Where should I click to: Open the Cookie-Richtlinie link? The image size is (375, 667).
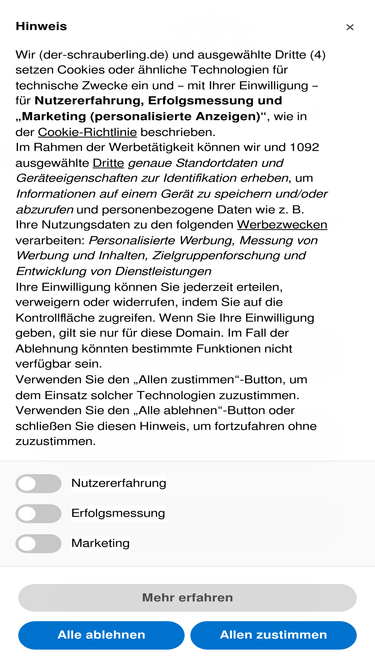pyautogui.click(x=87, y=132)
